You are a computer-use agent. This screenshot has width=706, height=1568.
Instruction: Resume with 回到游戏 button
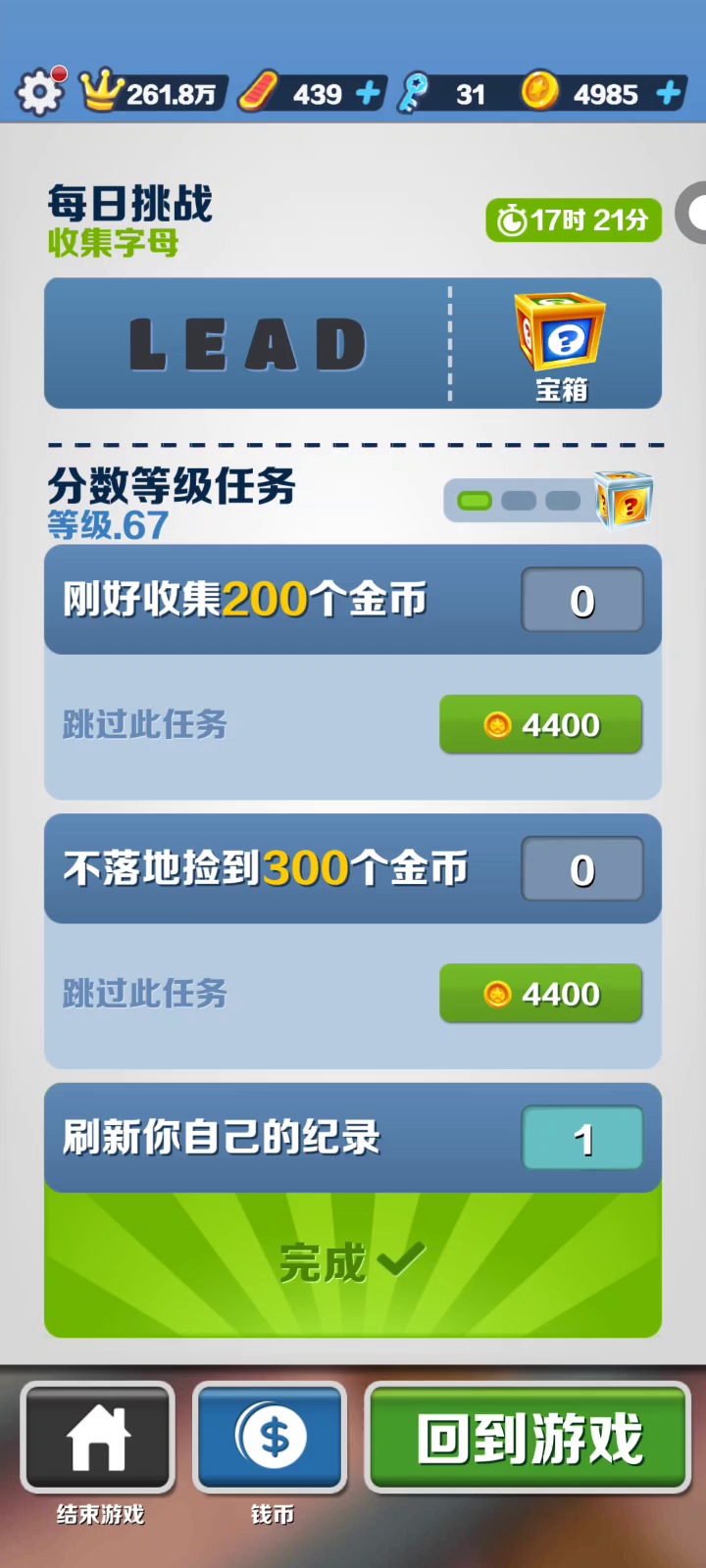[529, 1438]
